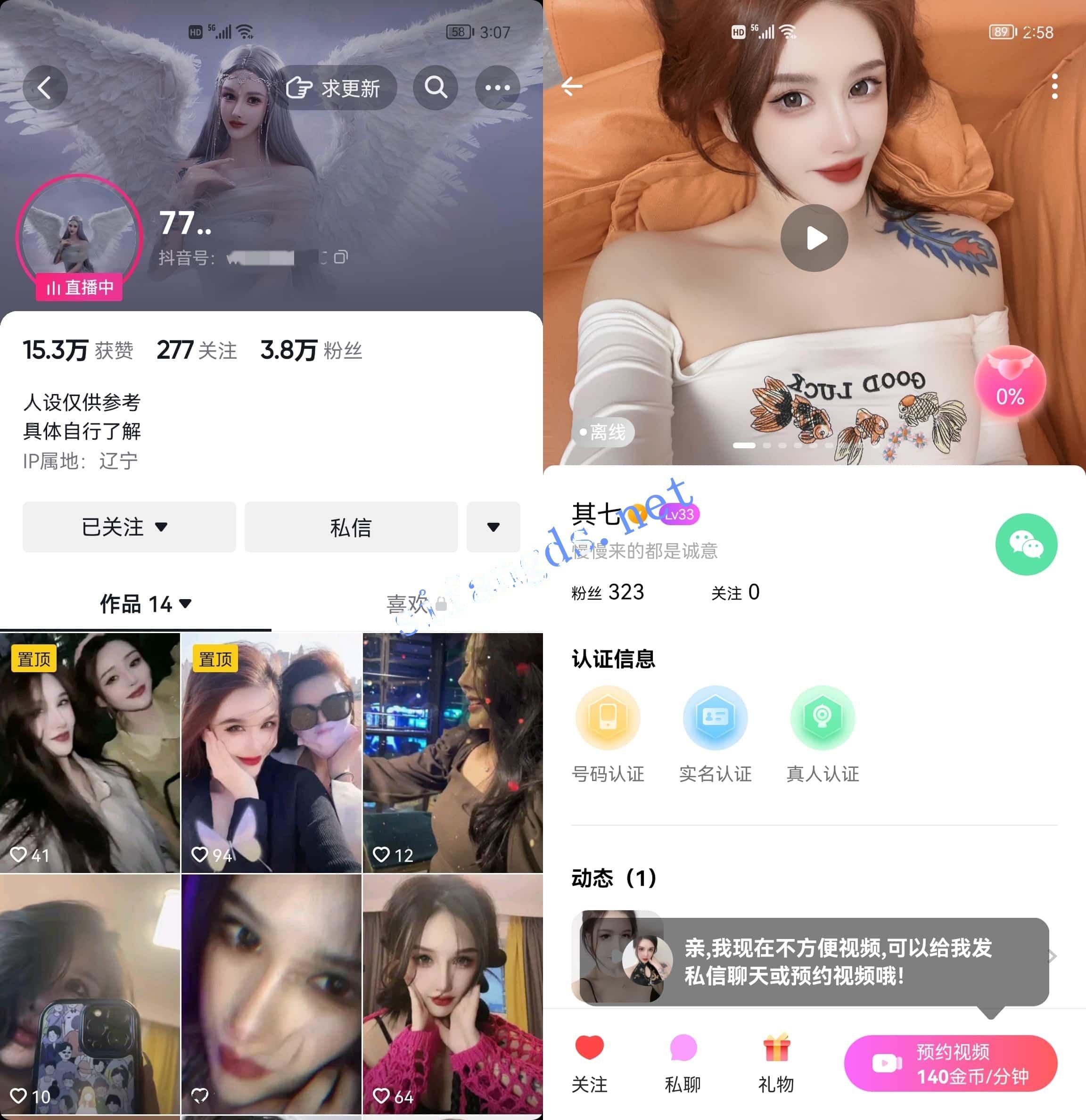Open the three-dot menu beside search
The width and height of the screenshot is (1086, 1120).
click(497, 88)
